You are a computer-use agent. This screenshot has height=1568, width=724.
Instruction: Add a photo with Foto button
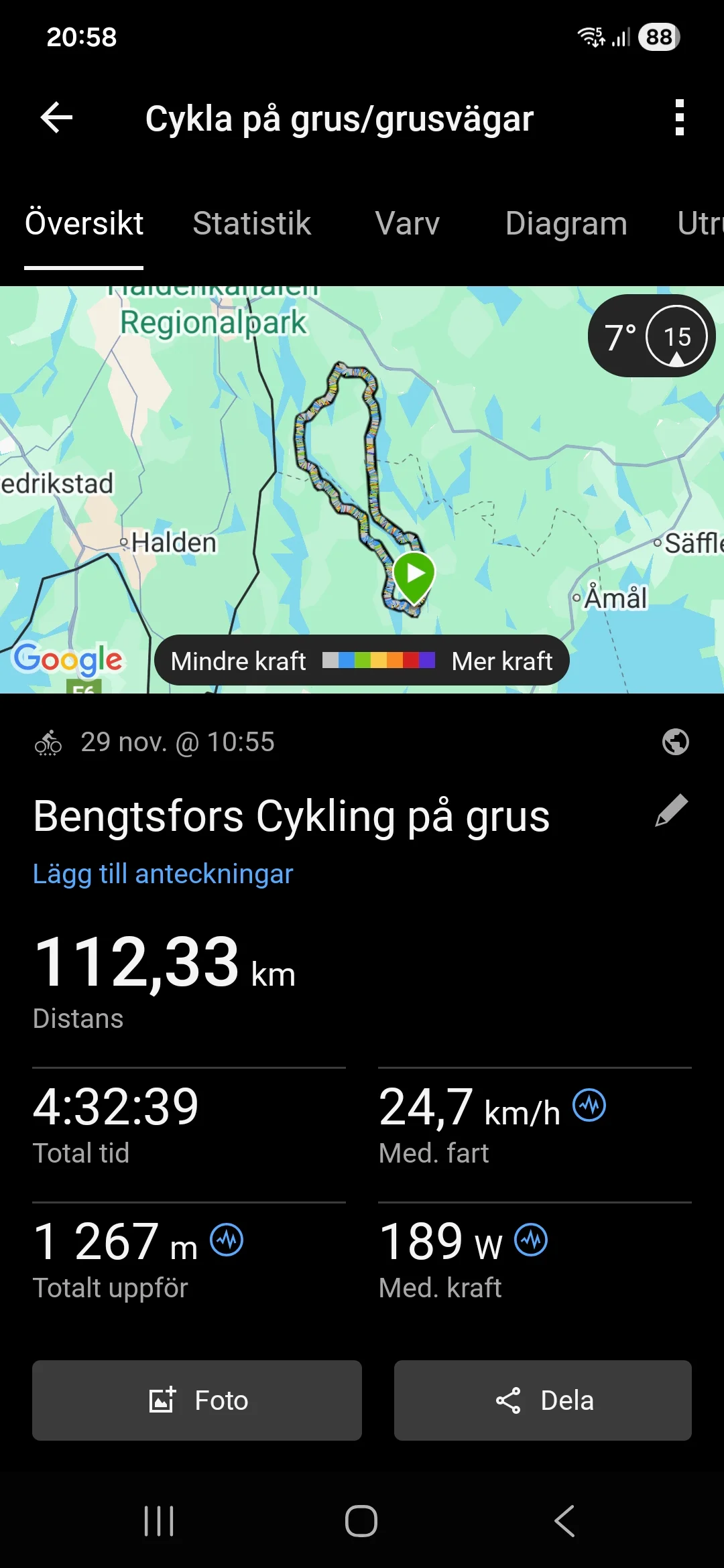coord(197,1400)
